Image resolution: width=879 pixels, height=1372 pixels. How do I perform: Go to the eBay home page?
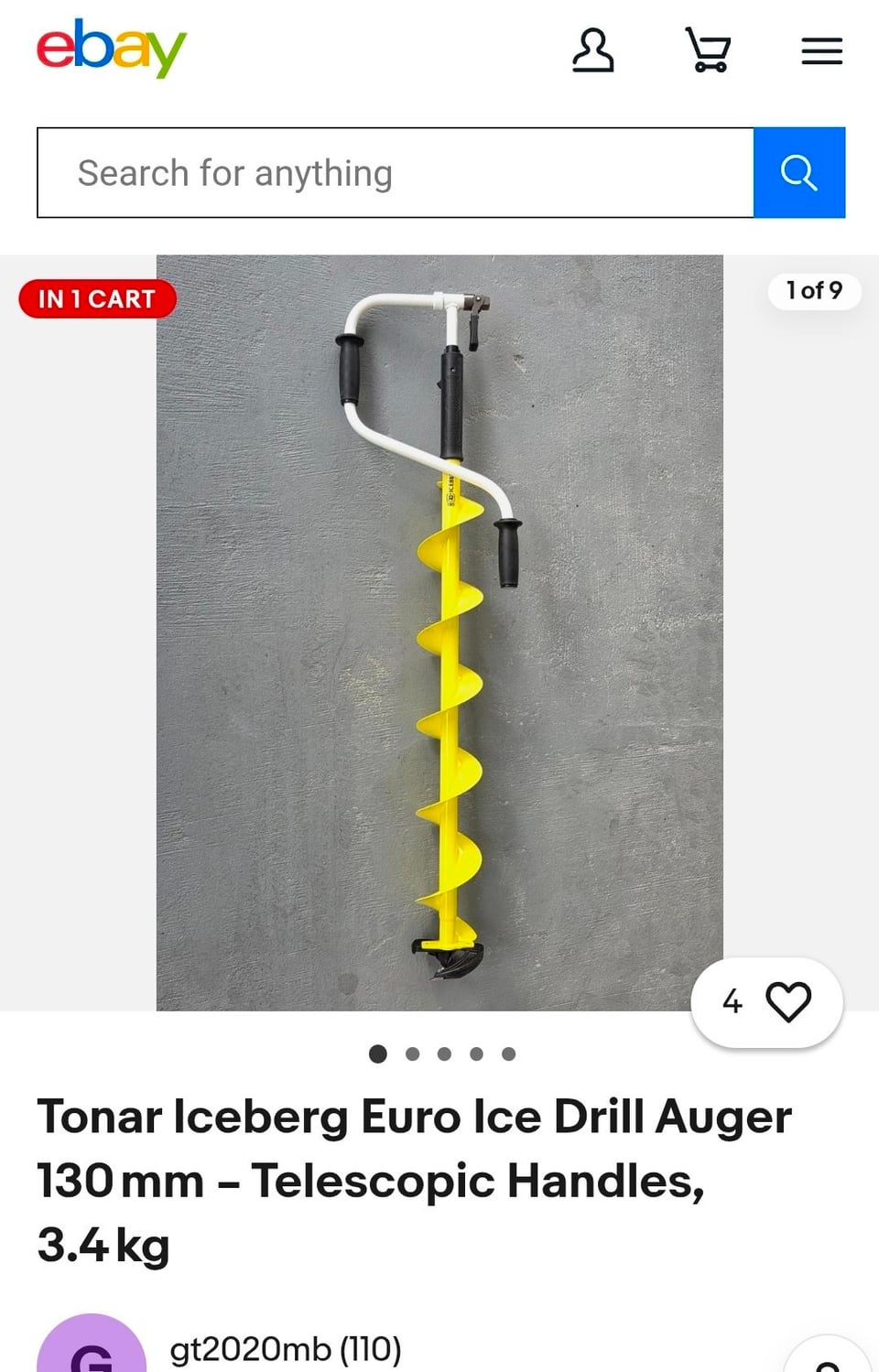click(111, 49)
